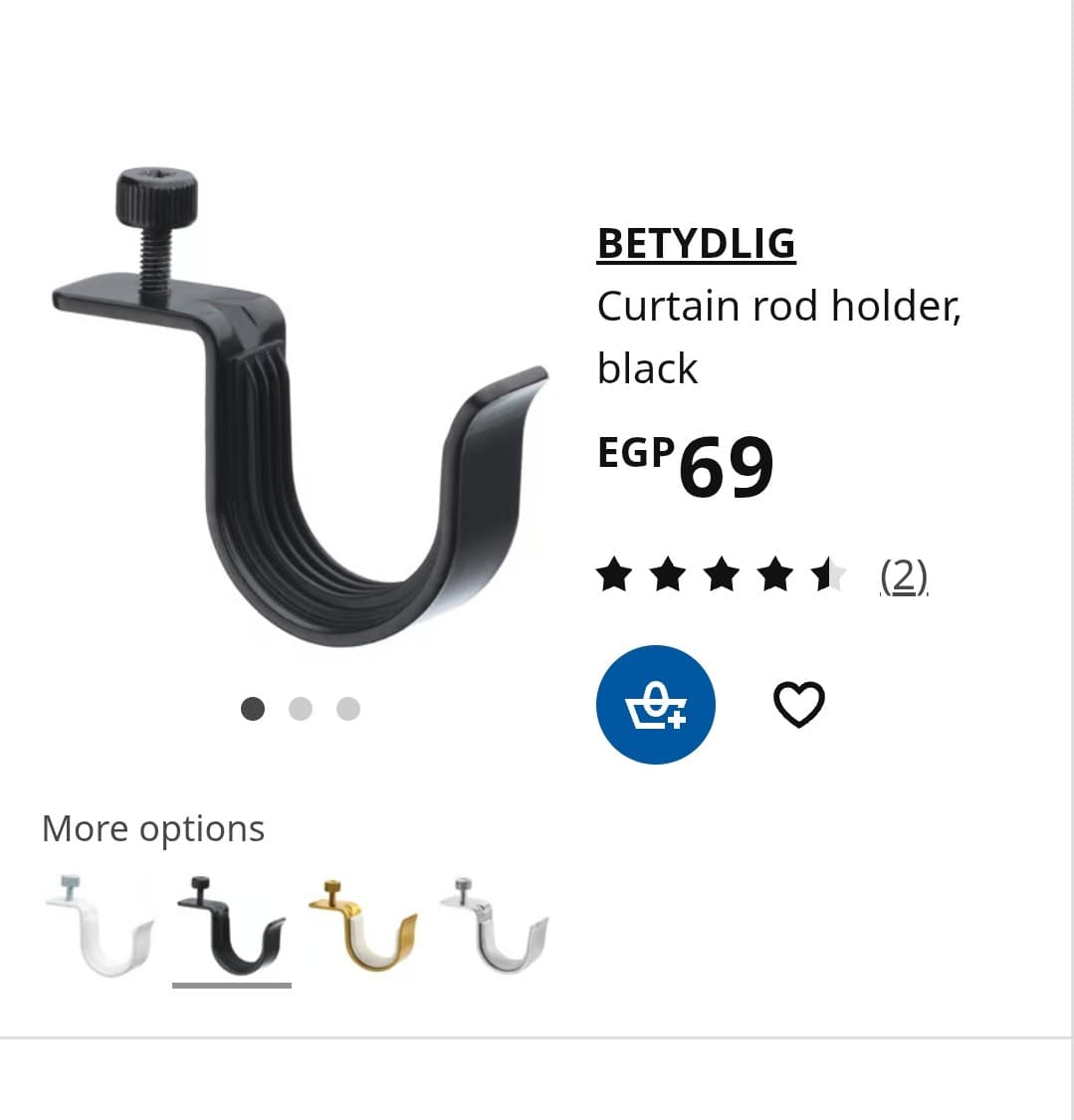Screen dimensions: 1074x1120
Task: Select the gold holder option
Action: click(362, 926)
